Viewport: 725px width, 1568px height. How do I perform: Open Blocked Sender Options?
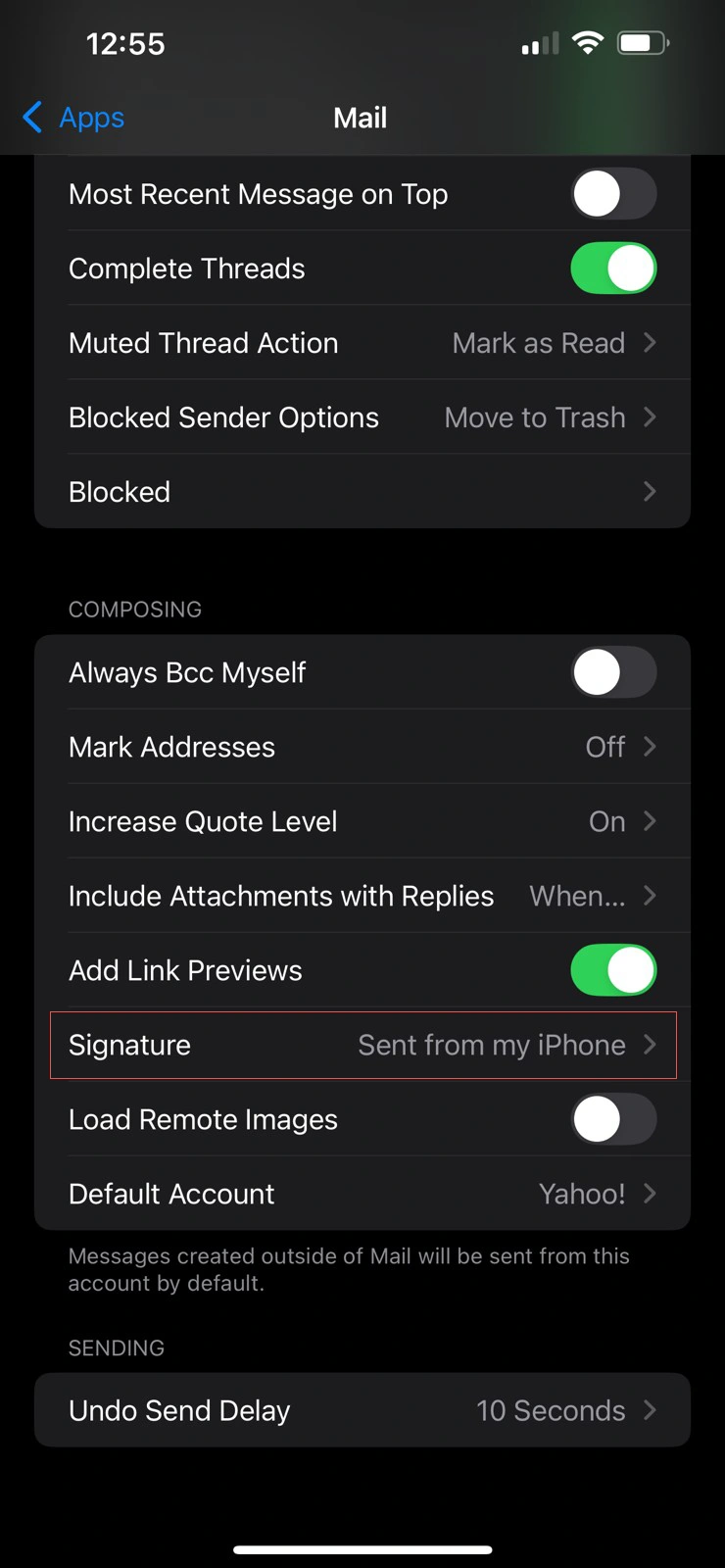362,417
